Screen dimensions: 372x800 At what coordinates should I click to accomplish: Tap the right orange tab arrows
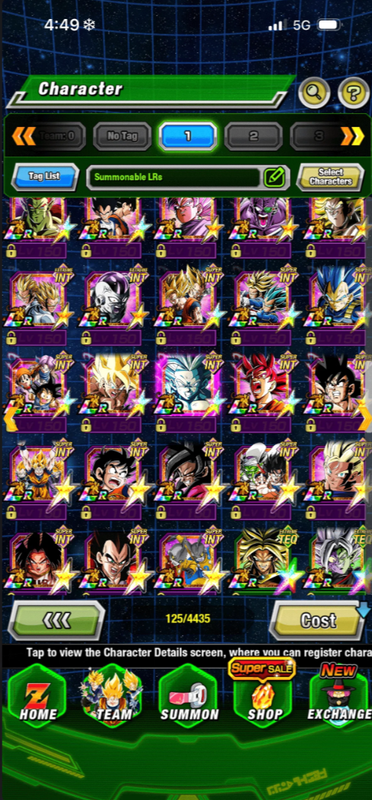click(x=353, y=136)
